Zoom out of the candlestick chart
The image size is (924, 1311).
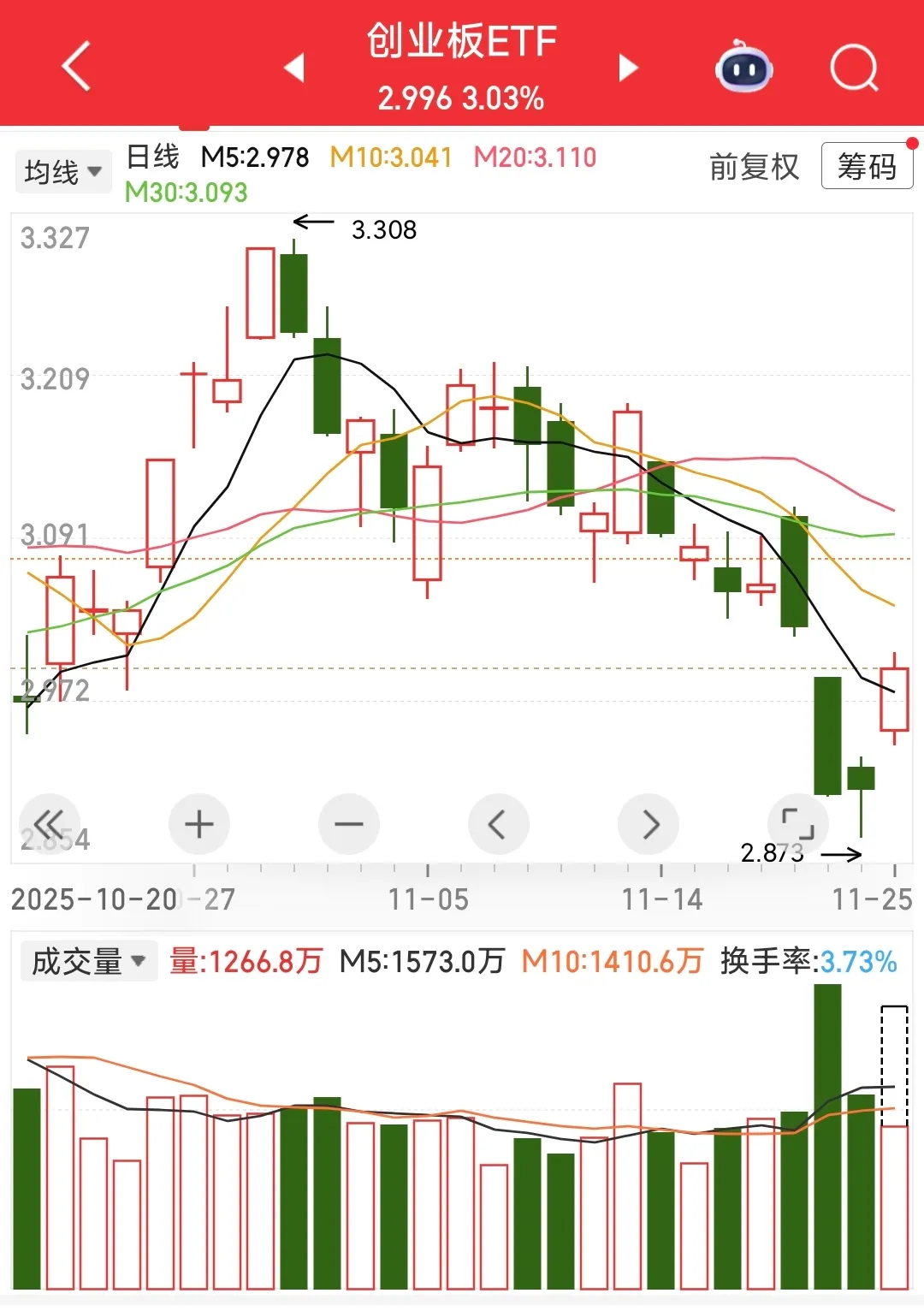pos(349,824)
